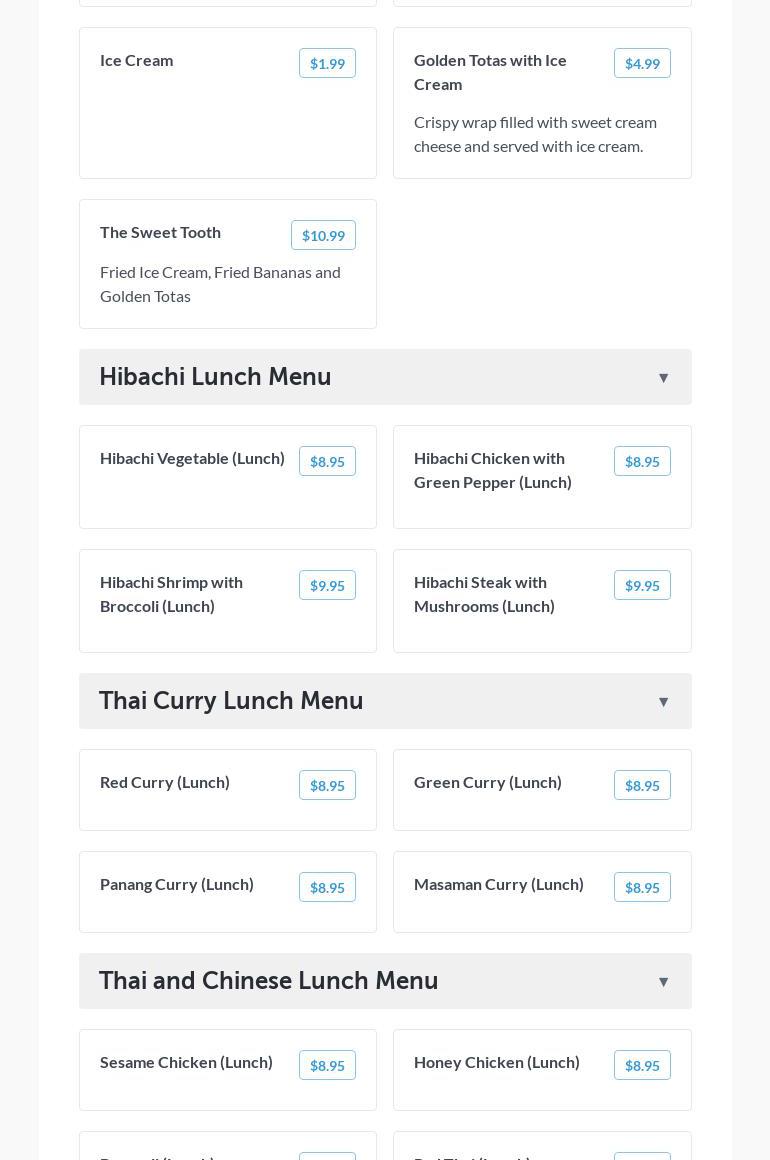Select Hibachi Chicken with Green Pepper (Lunch)
The width and height of the screenshot is (770, 1160).
(x=542, y=477)
